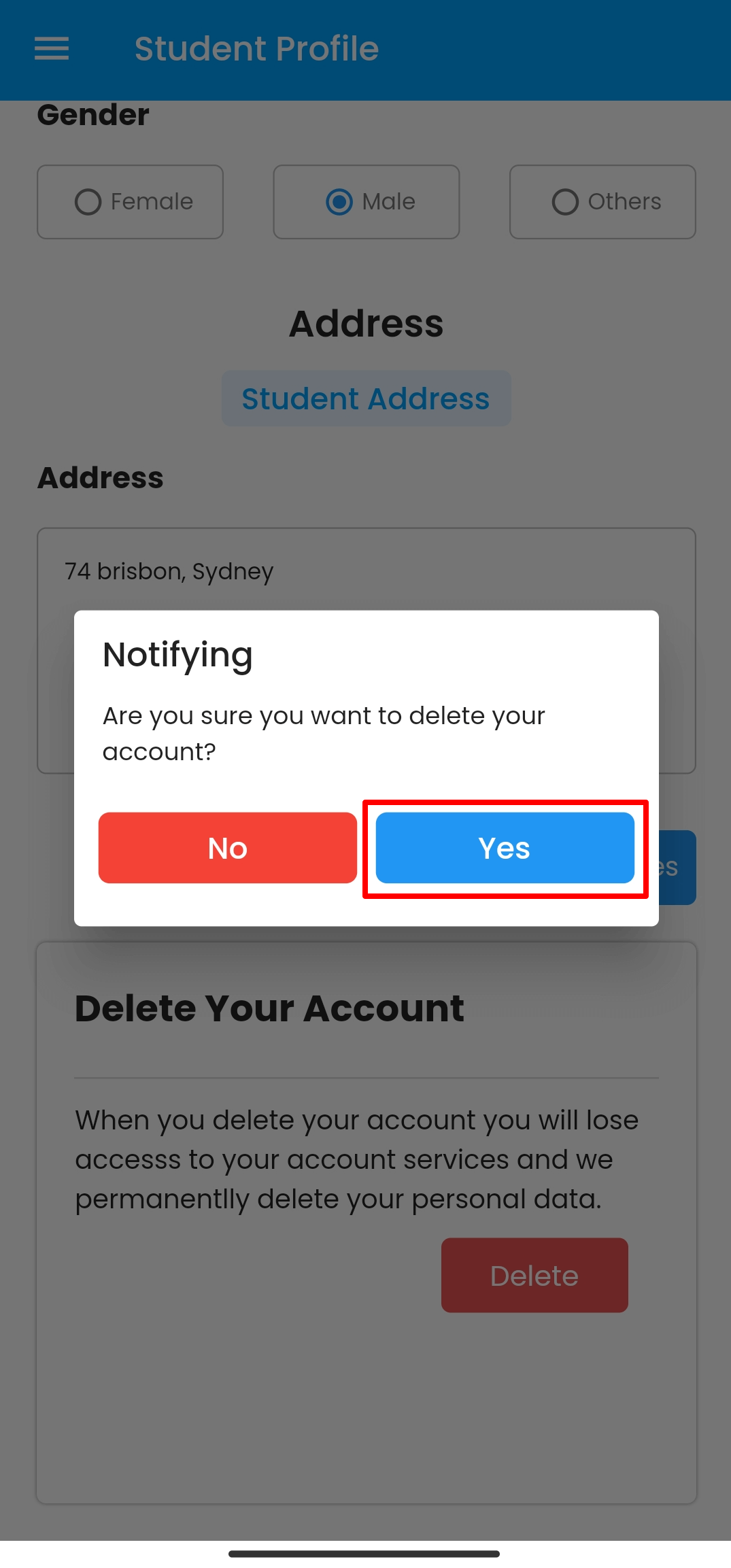731x1568 pixels.
Task: Open the Student Address tab
Action: point(366,398)
